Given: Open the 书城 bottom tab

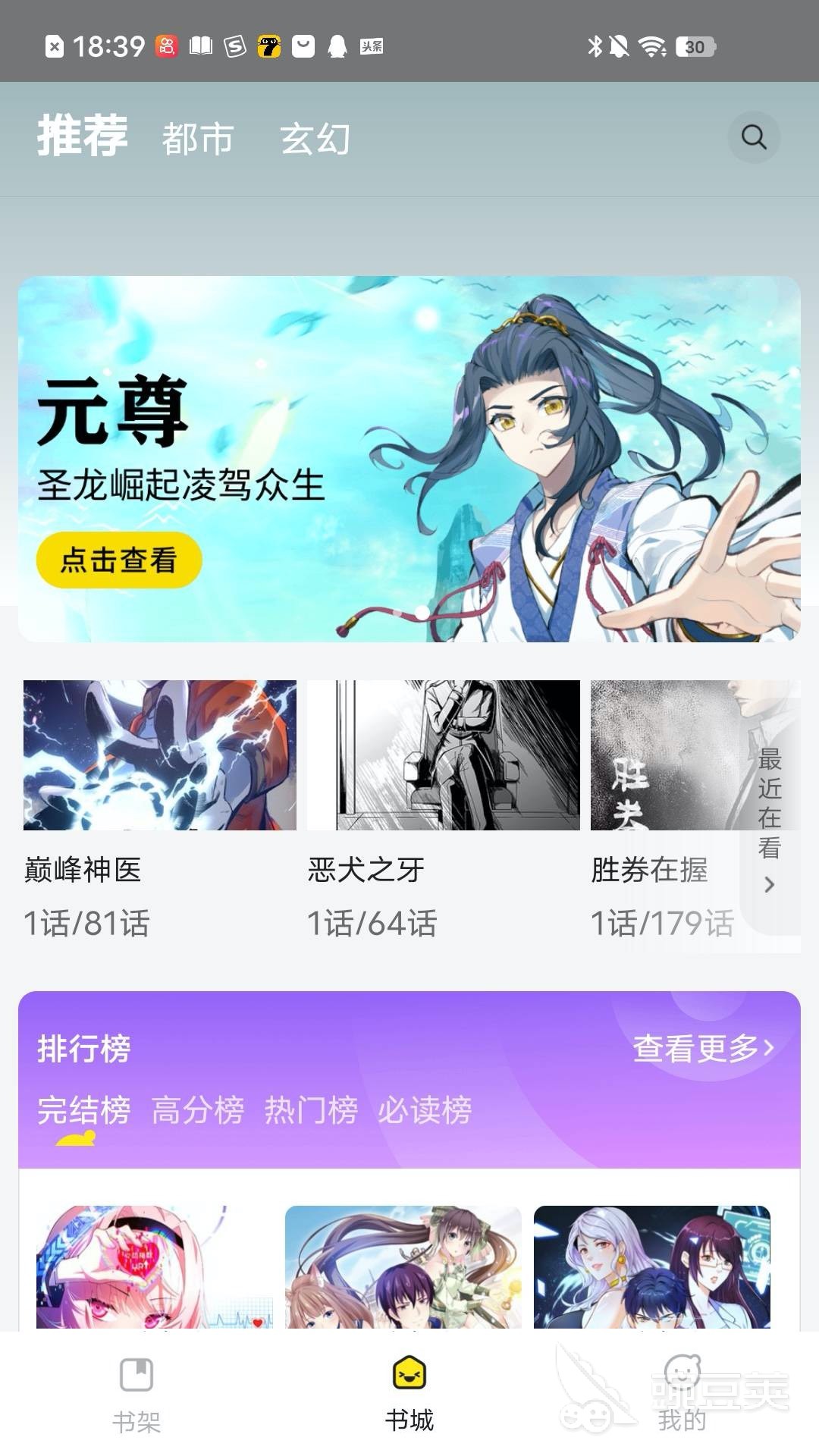Looking at the screenshot, I should (x=409, y=1394).
